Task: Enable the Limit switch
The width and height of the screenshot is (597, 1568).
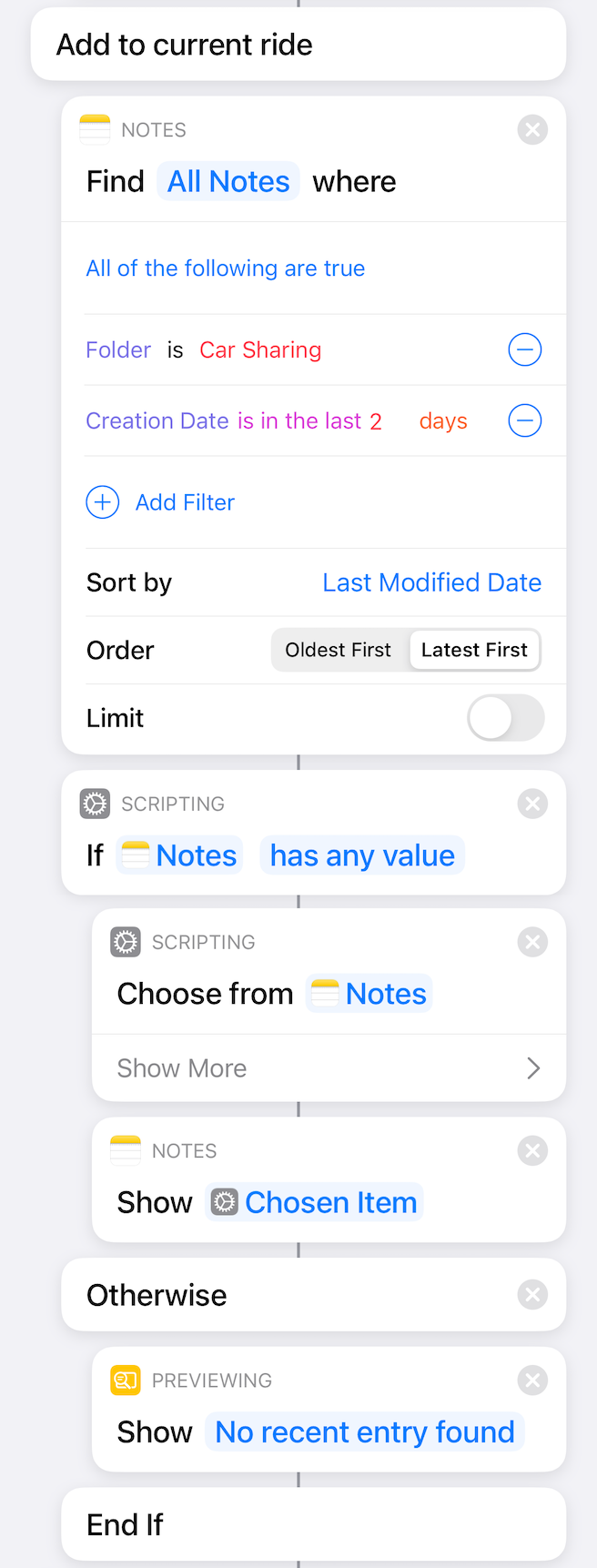Action: [505, 718]
